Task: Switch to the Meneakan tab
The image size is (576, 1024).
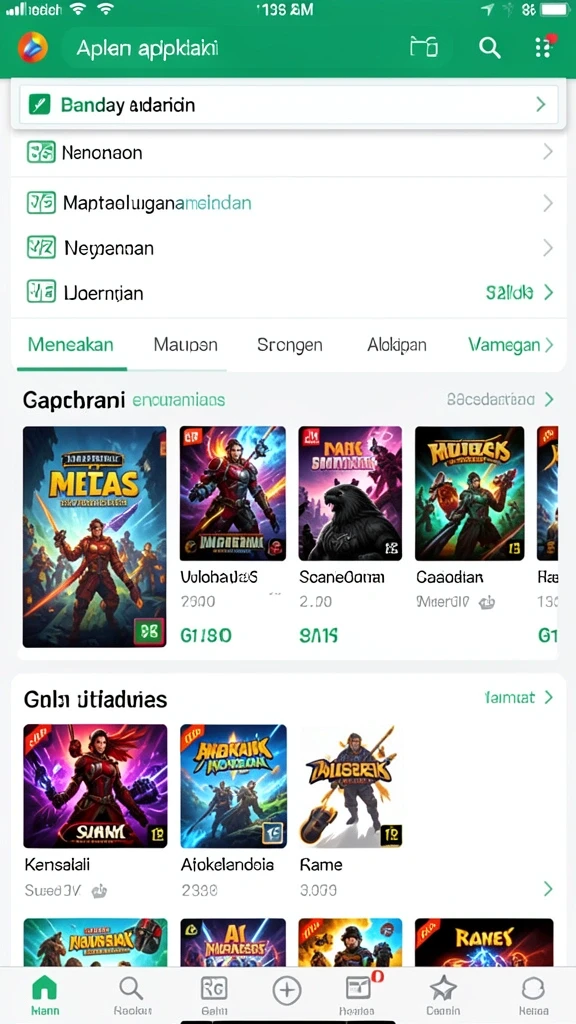Action: pos(71,345)
